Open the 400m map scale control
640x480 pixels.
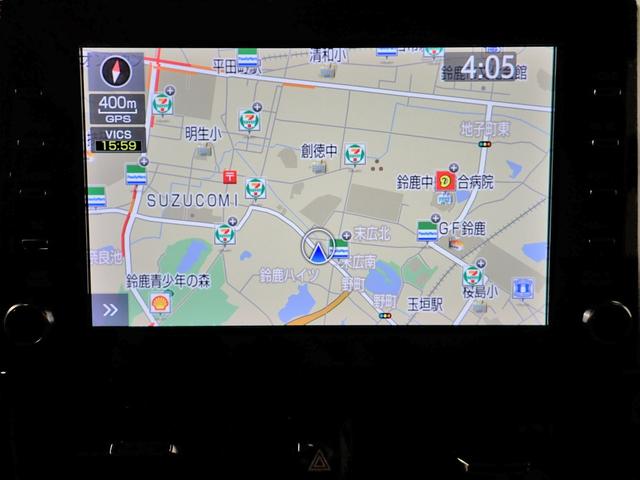pyautogui.click(x=117, y=109)
